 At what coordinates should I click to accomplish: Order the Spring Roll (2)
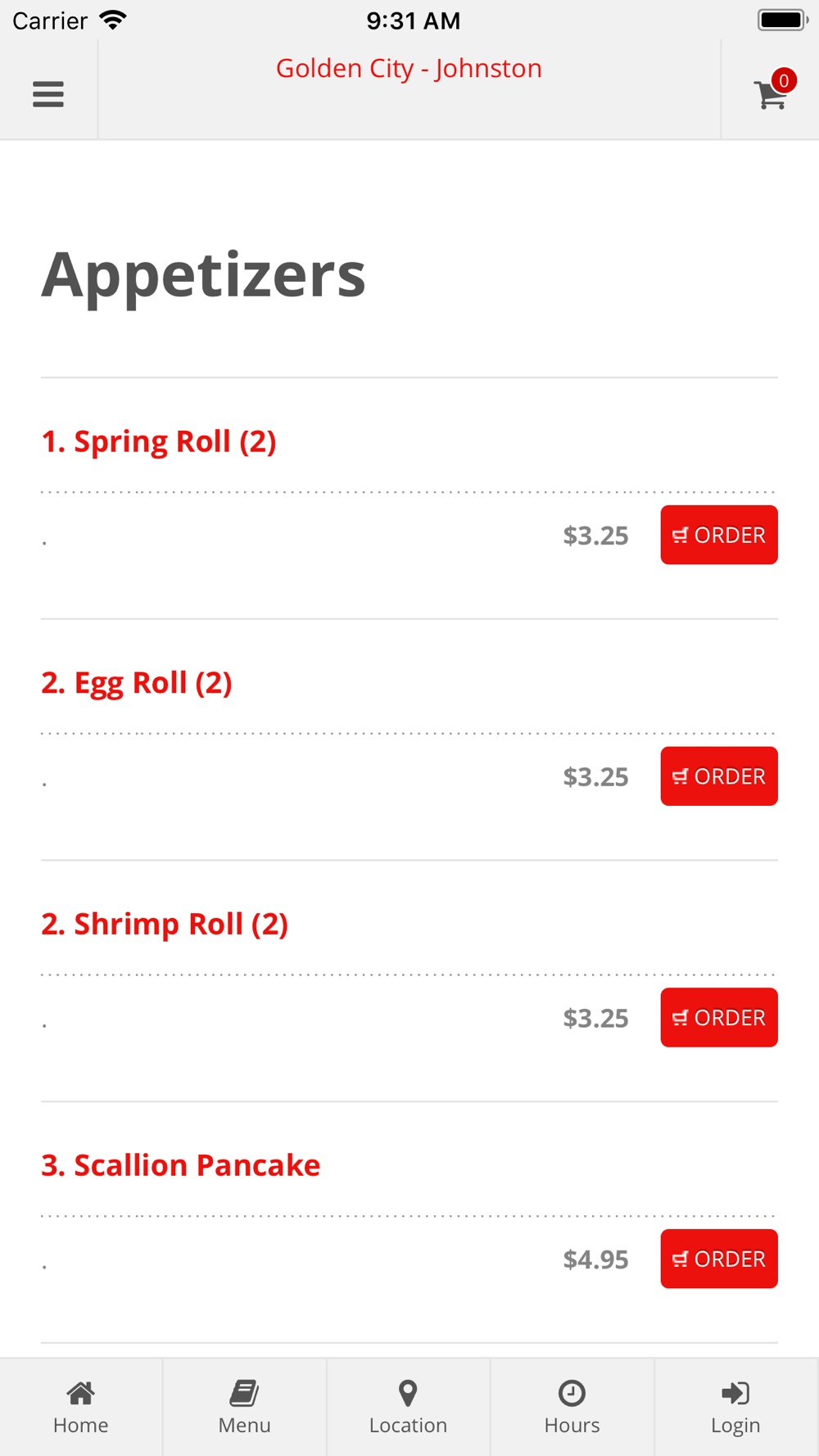pyautogui.click(x=719, y=535)
